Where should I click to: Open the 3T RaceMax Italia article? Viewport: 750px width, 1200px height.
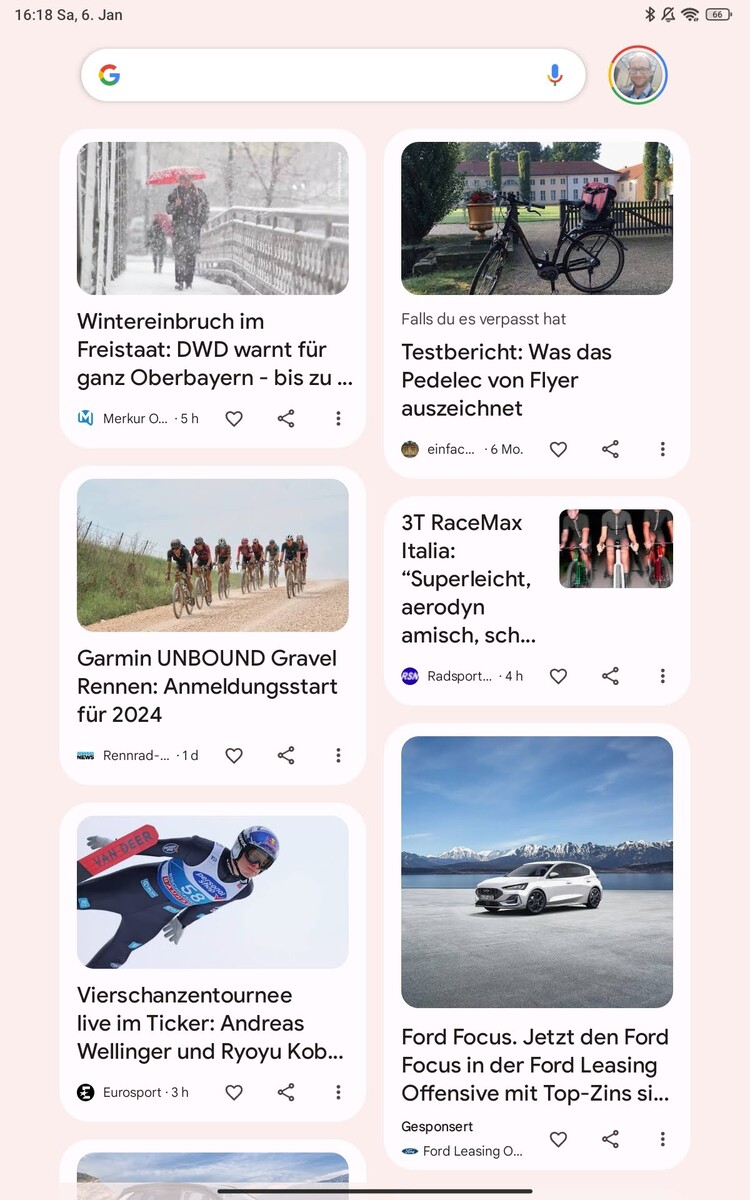coord(470,578)
